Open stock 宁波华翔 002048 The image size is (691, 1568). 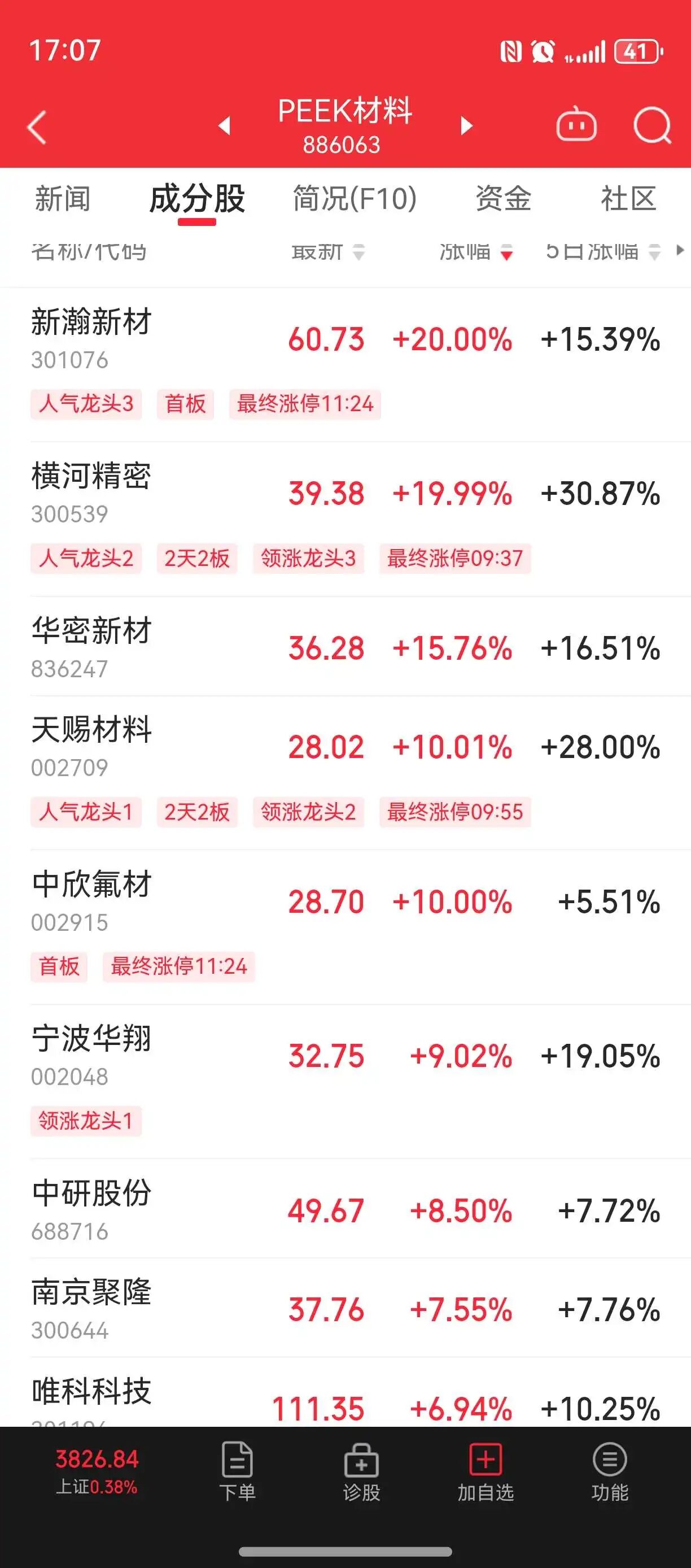(345, 1082)
